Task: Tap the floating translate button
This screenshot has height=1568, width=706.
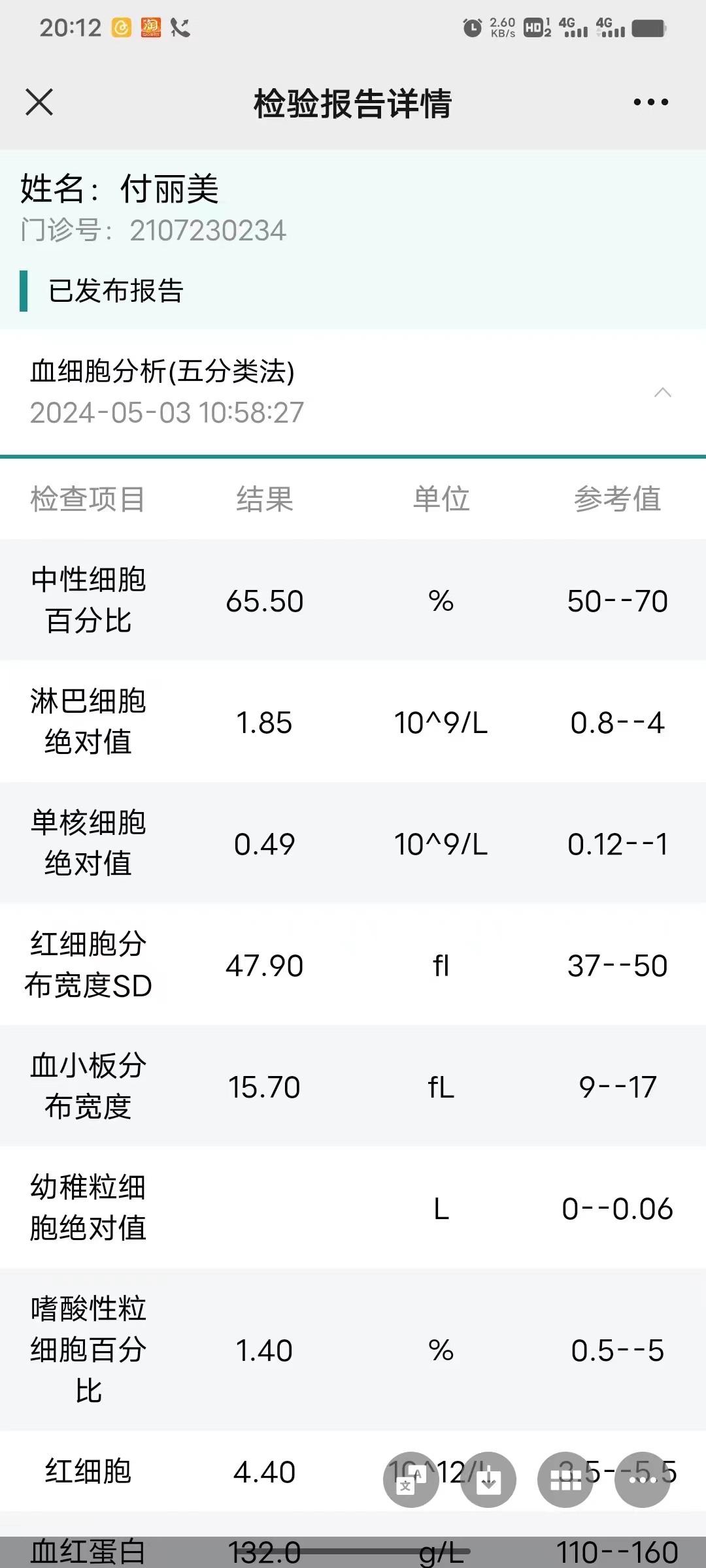Action: [x=411, y=1480]
